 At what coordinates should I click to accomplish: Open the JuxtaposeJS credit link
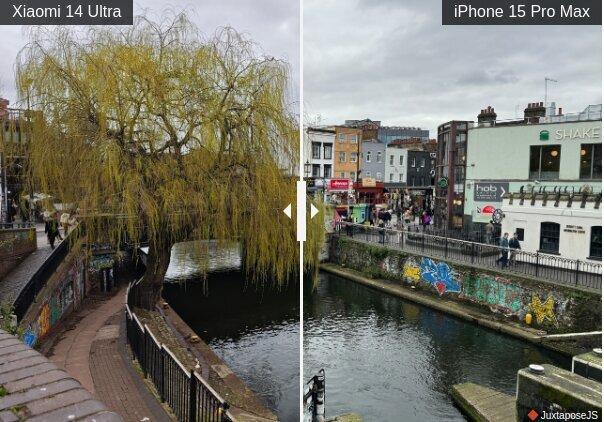pyautogui.click(x=562, y=414)
